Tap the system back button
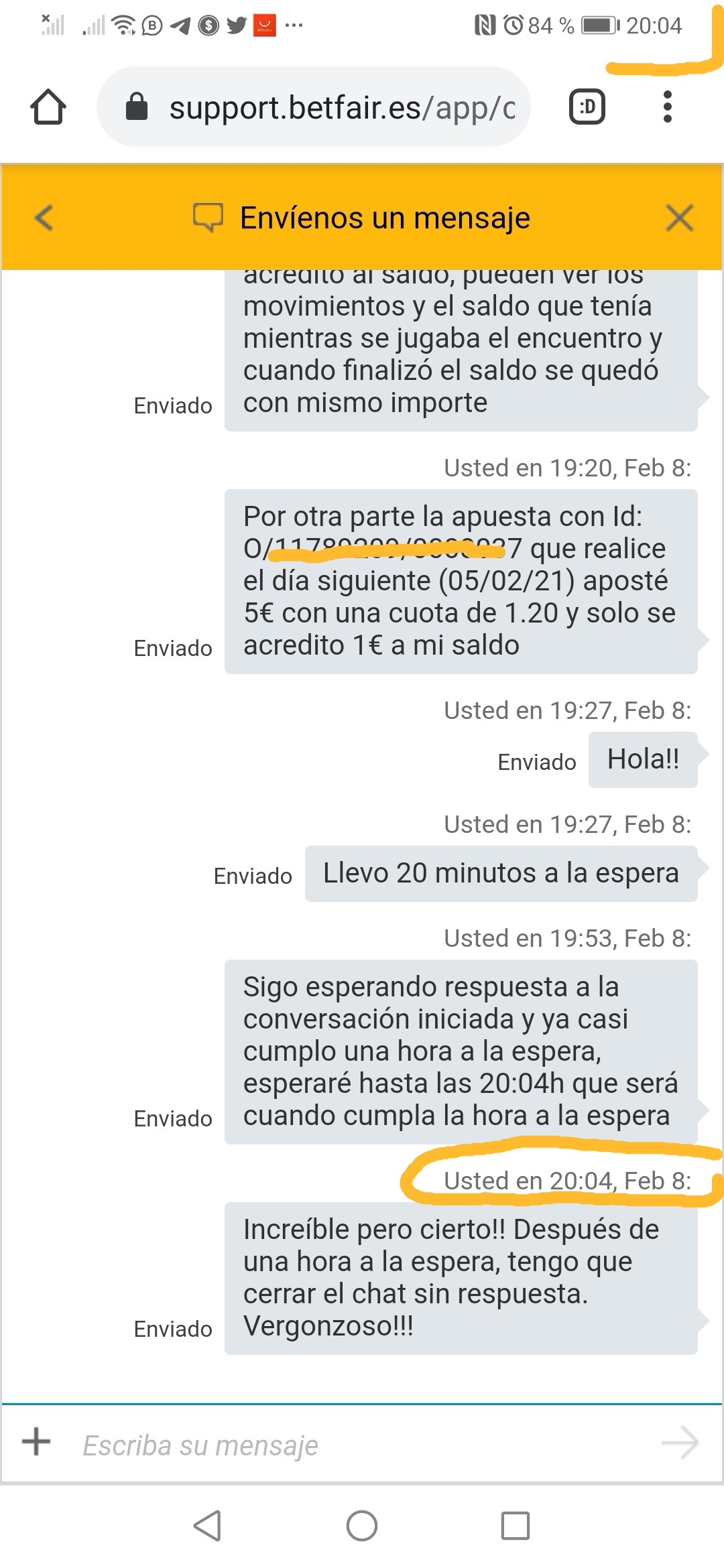 point(207,1526)
